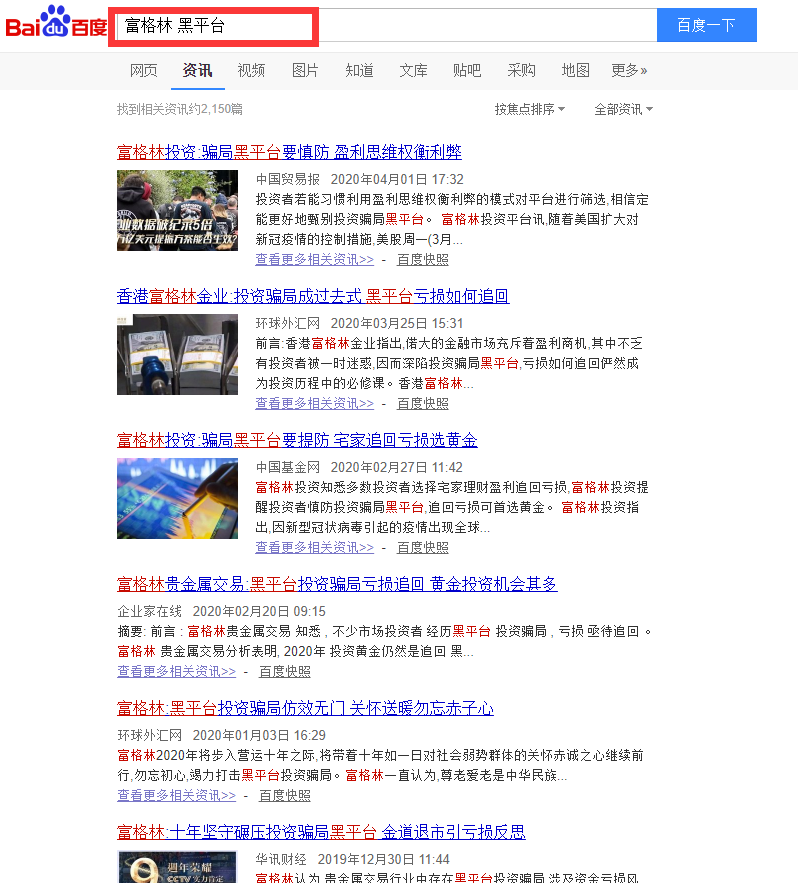Switch to the 地图 maps tab
This screenshot has height=883, width=798.
(575, 70)
